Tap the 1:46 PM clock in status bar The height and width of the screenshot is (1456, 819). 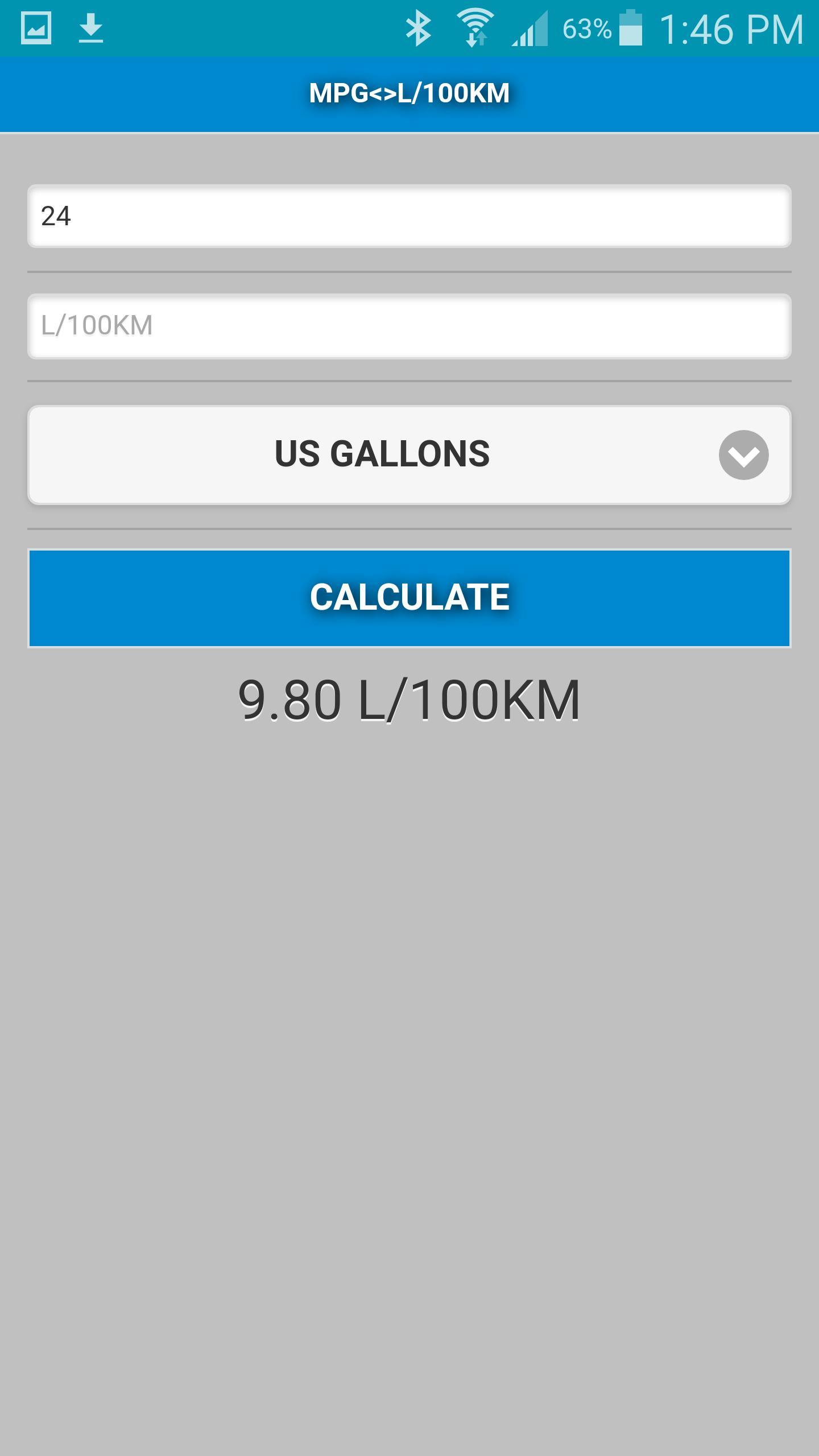click(x=731, y=27)
